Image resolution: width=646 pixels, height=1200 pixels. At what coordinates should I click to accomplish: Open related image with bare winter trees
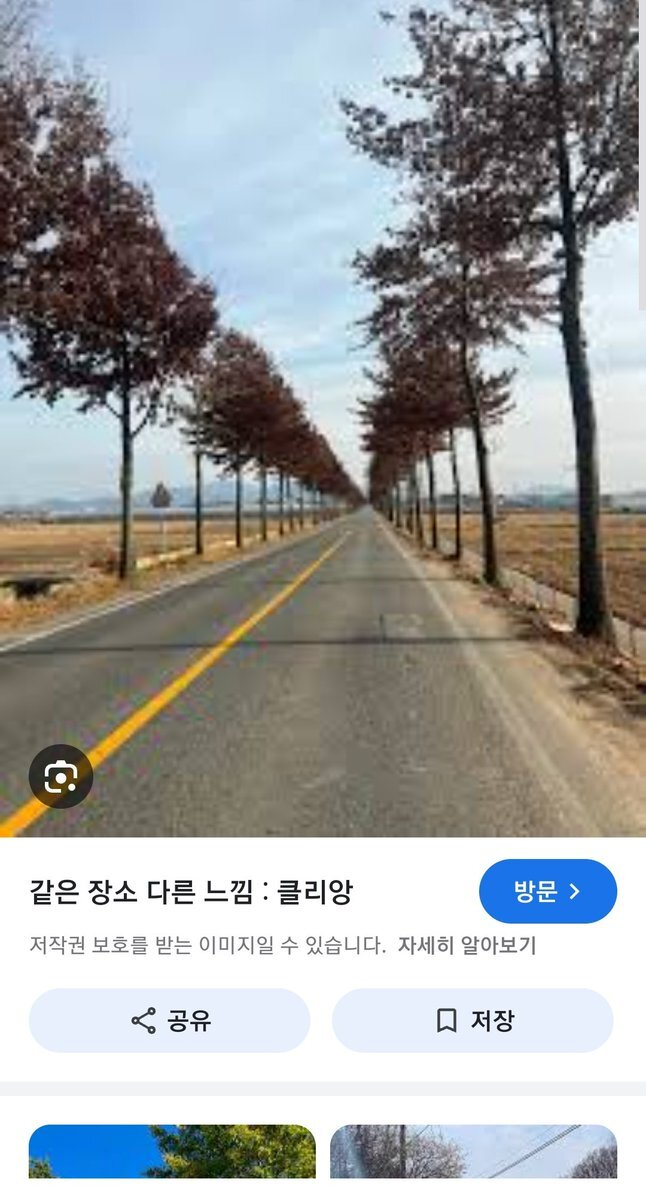473,1152
